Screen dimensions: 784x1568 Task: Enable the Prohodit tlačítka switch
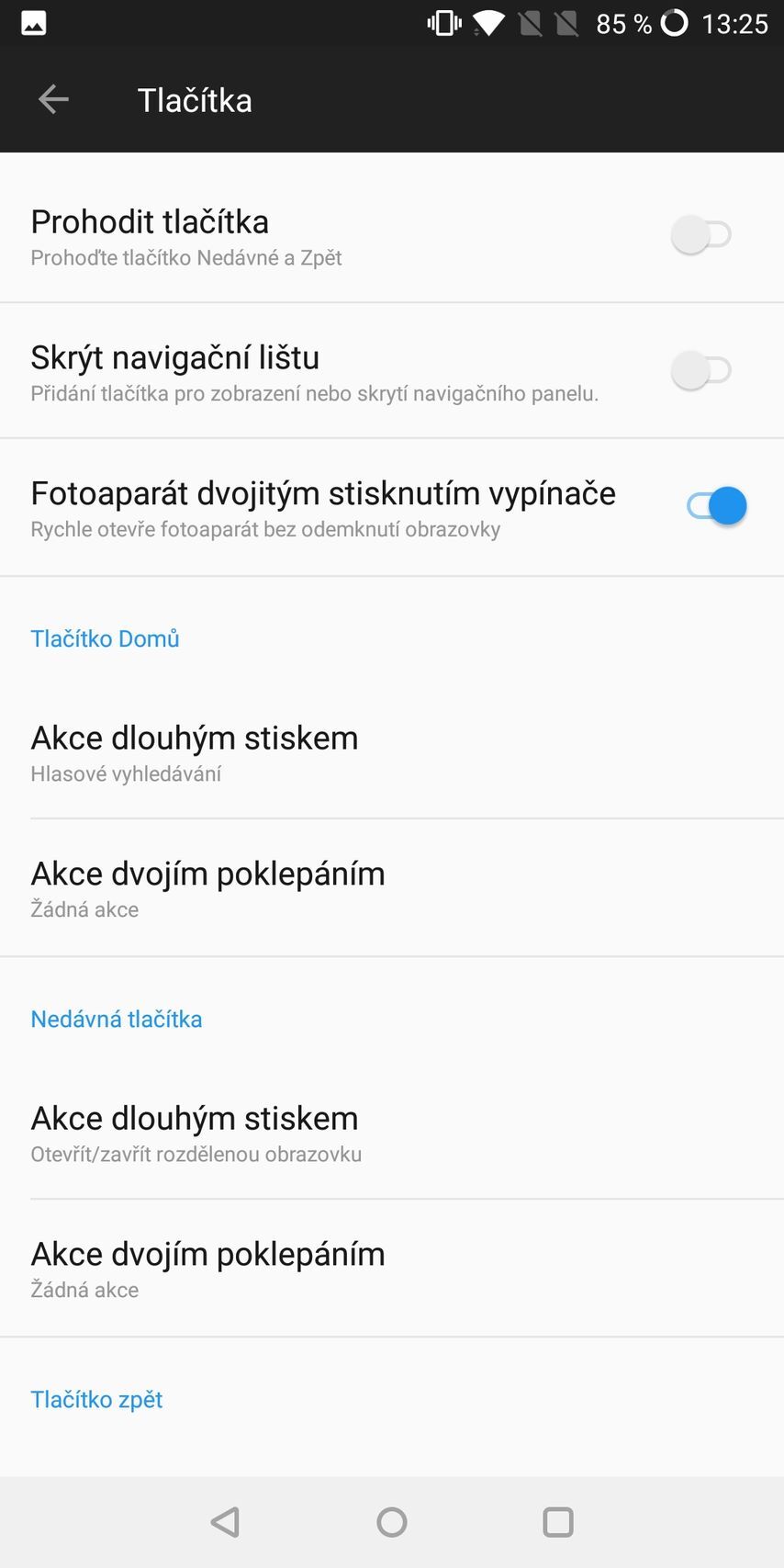point(700,234)
